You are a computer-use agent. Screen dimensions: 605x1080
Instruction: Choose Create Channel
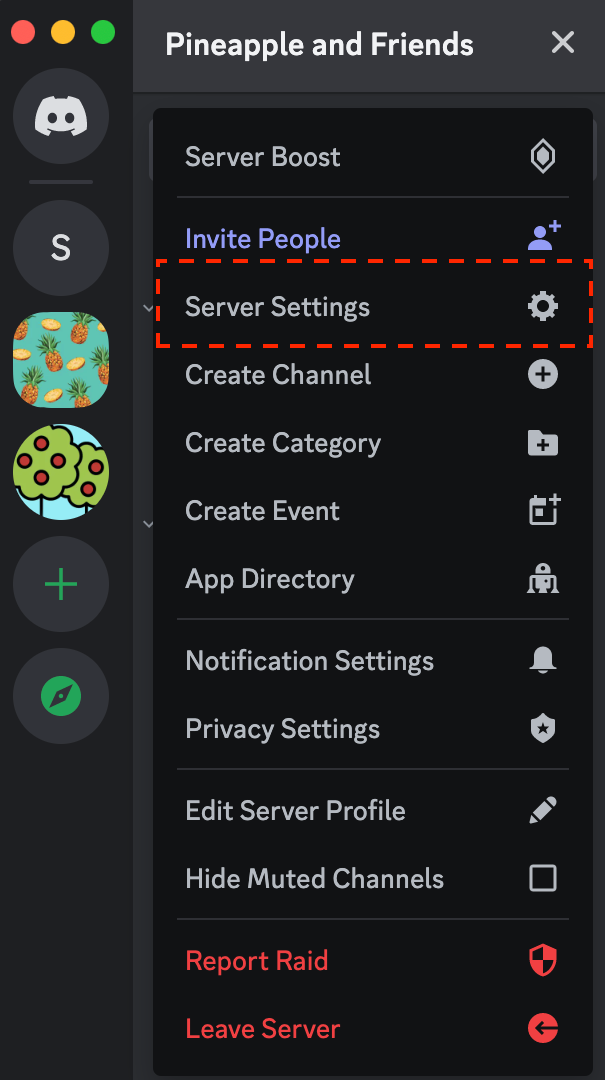coord(372,375)
